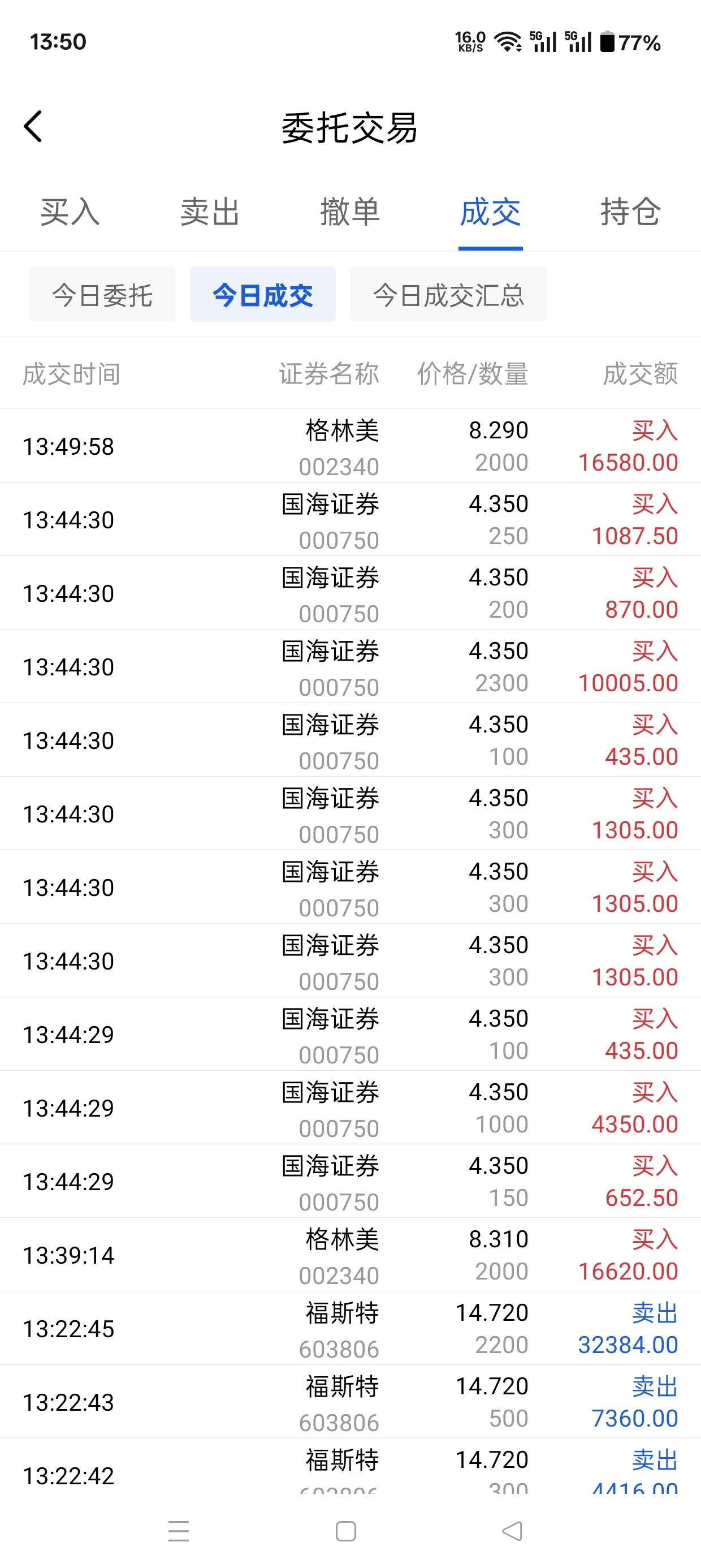Switch to the 卖出 tab
The width and height of the screenshot is (701, 1568).
pos(210,213)
